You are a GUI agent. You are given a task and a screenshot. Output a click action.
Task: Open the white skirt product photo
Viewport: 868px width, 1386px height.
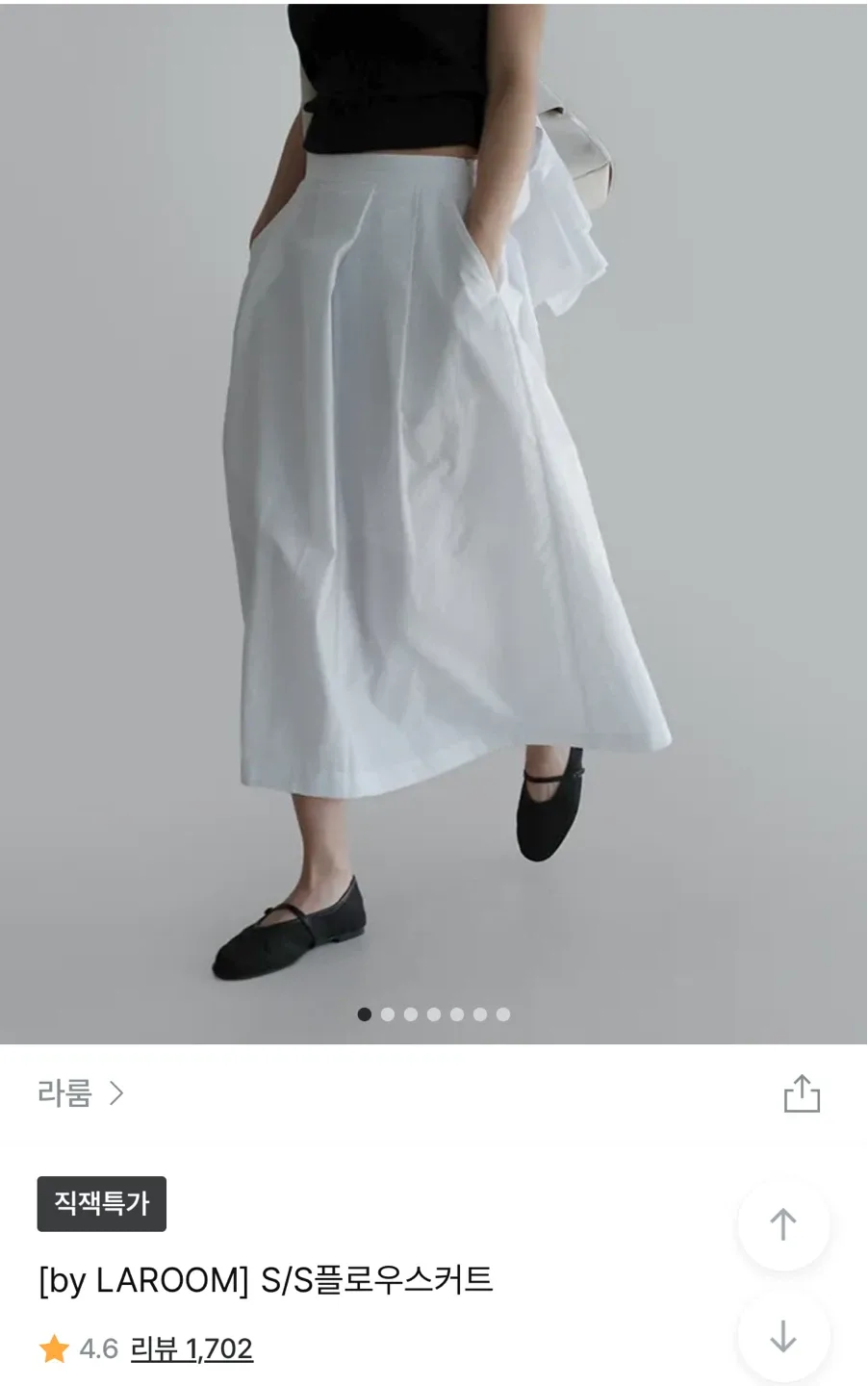pyautogui.click(x=433, y=500)
